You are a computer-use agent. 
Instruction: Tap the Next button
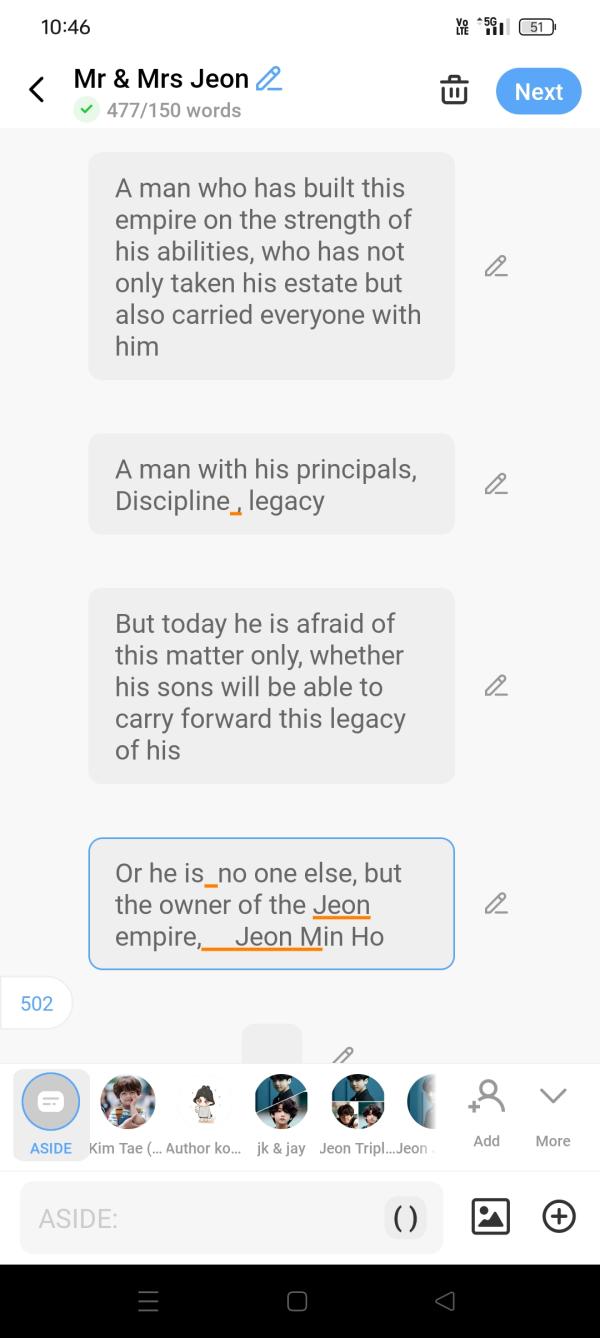tap(538, 91)
